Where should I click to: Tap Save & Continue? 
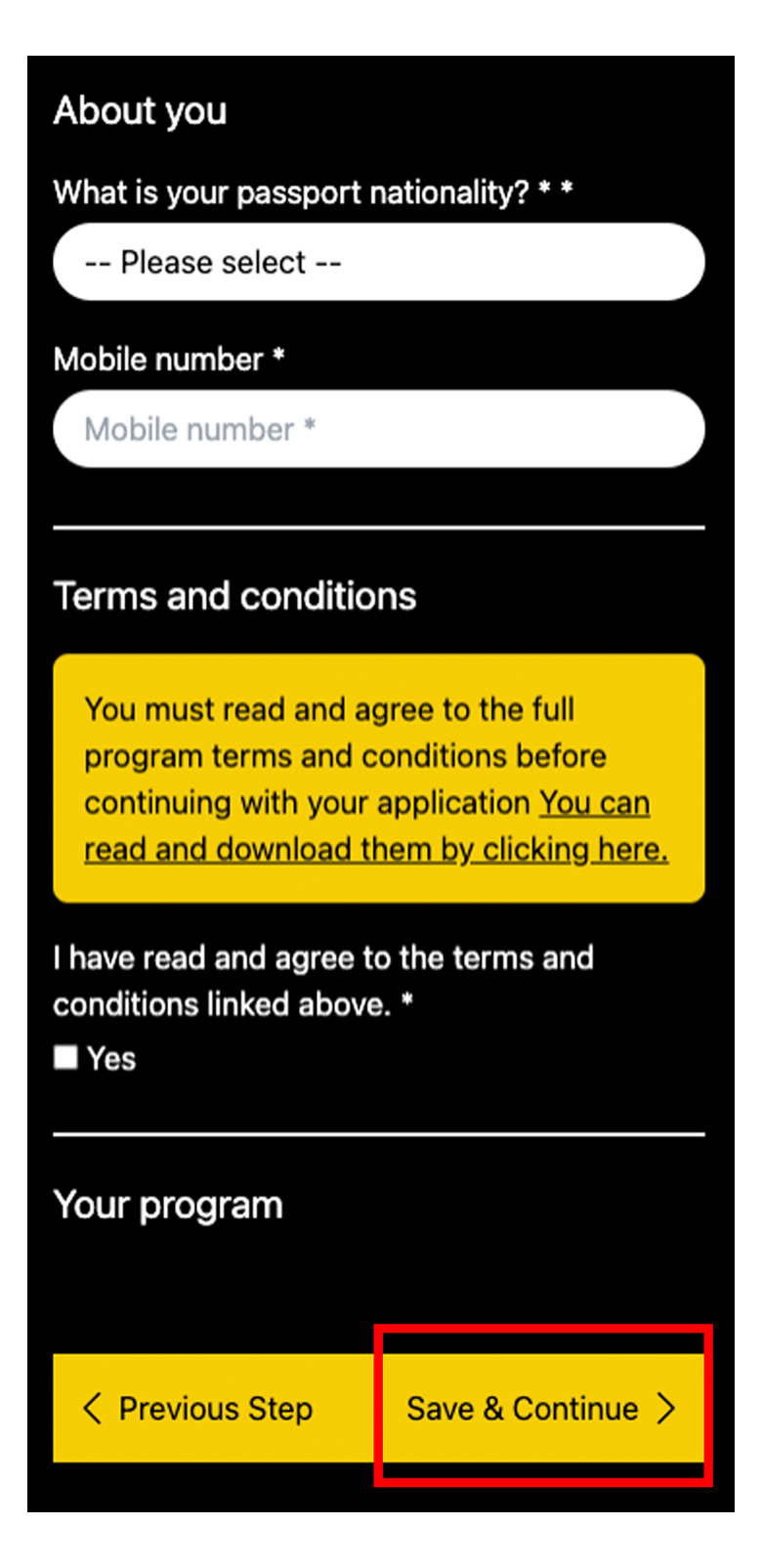pos(542,1408)
